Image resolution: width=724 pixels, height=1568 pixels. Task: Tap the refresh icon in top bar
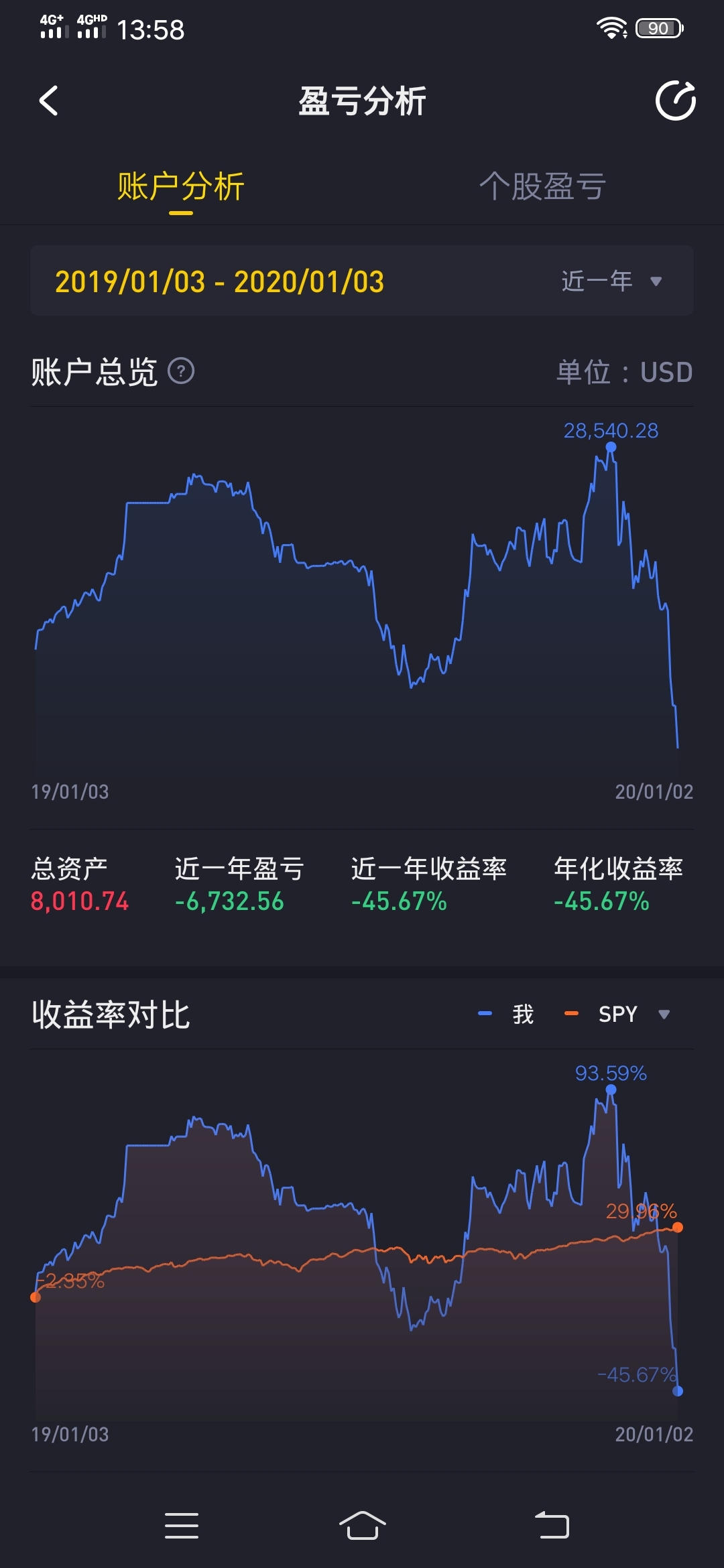(675, 101)
